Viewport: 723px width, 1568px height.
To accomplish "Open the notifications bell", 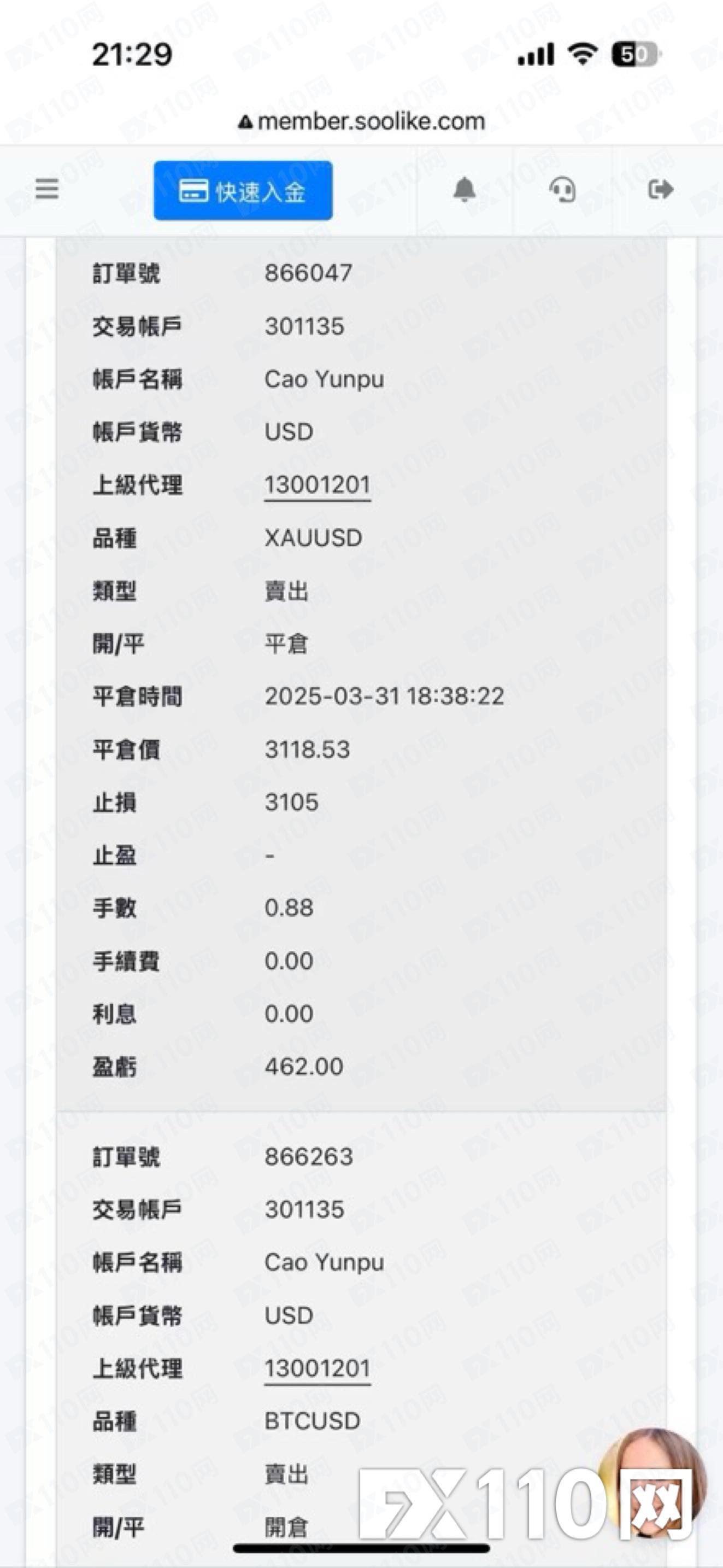I will [x=465, y=189].
